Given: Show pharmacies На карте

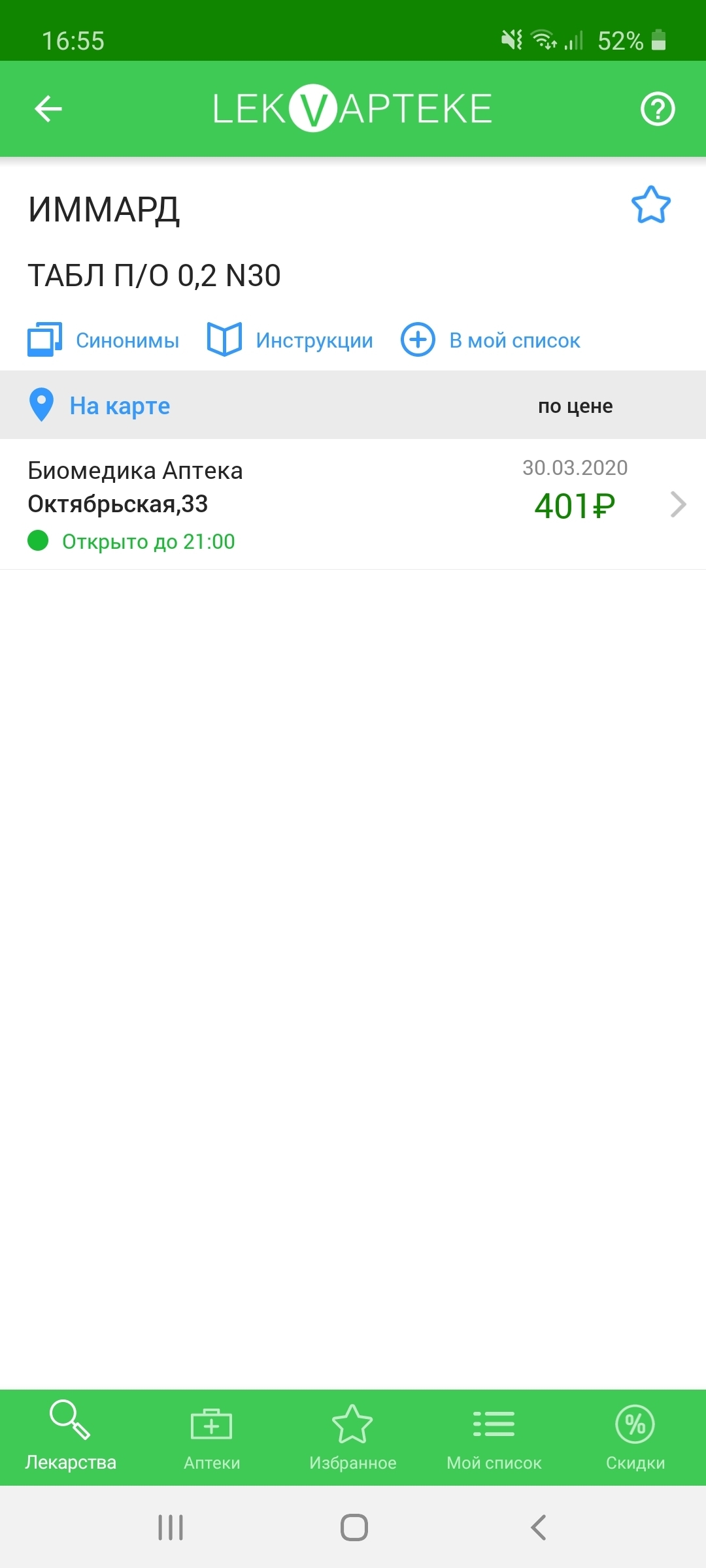Looking at the screenshot, I should point(100,406).
